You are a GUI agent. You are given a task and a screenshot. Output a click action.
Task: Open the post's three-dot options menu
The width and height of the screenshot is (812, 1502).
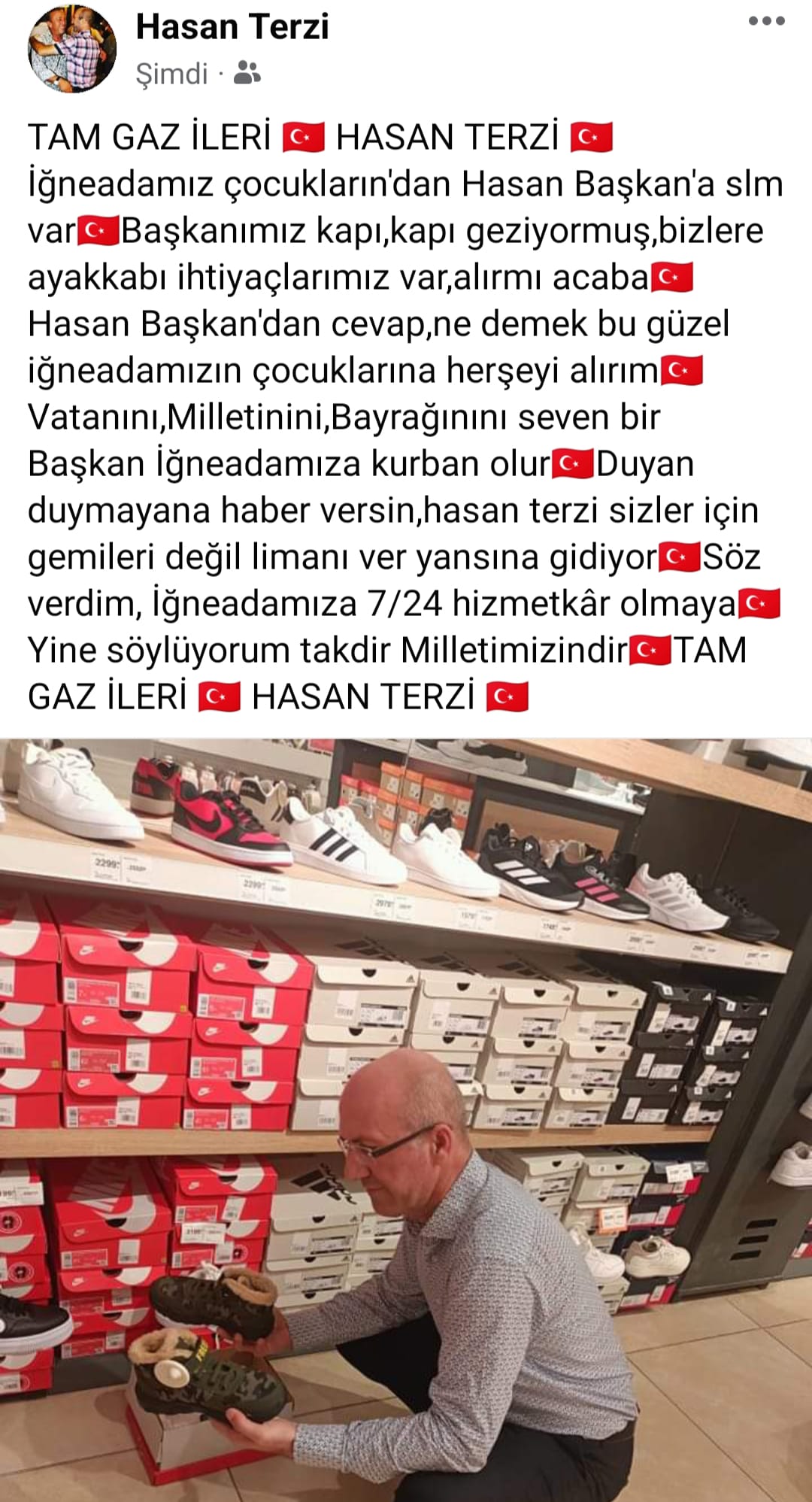pos(766,21)
